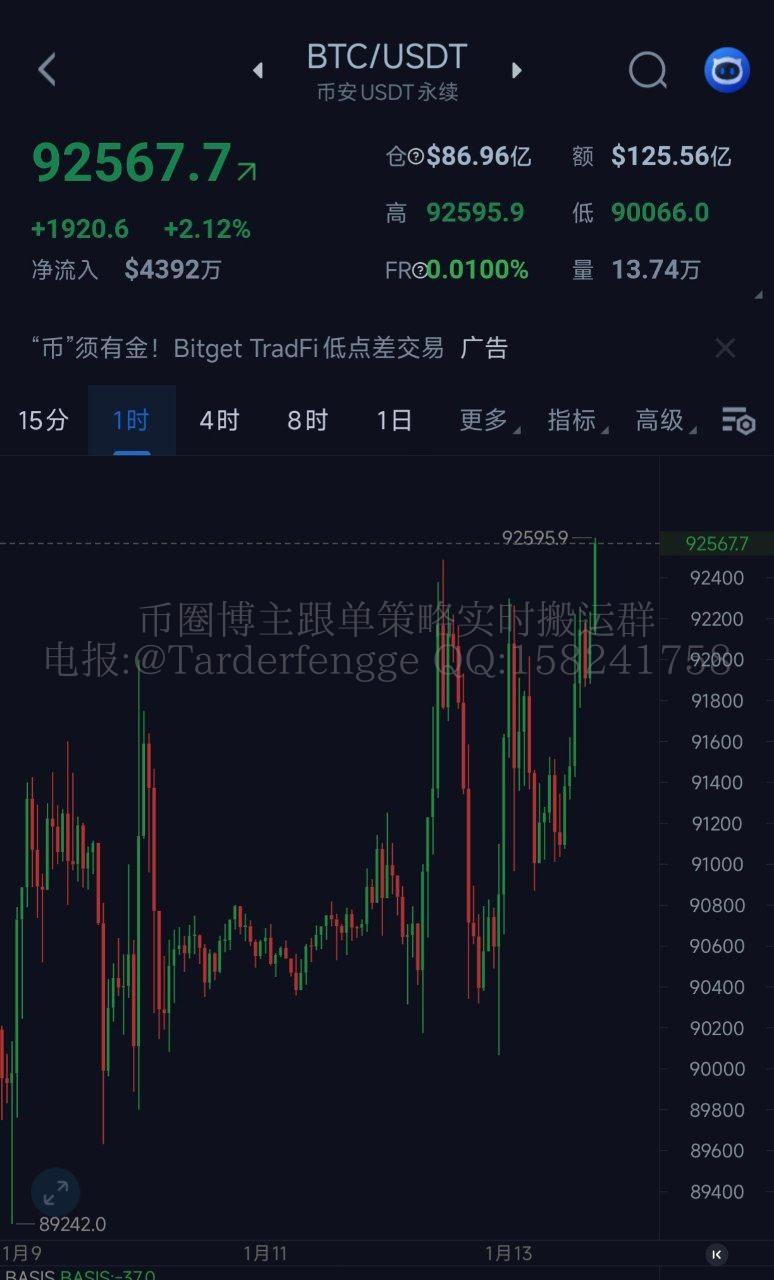774x1280 pixels.
Task: Select the 15分 timeframe
Action: pyautogui.click(x=43, y=420)
